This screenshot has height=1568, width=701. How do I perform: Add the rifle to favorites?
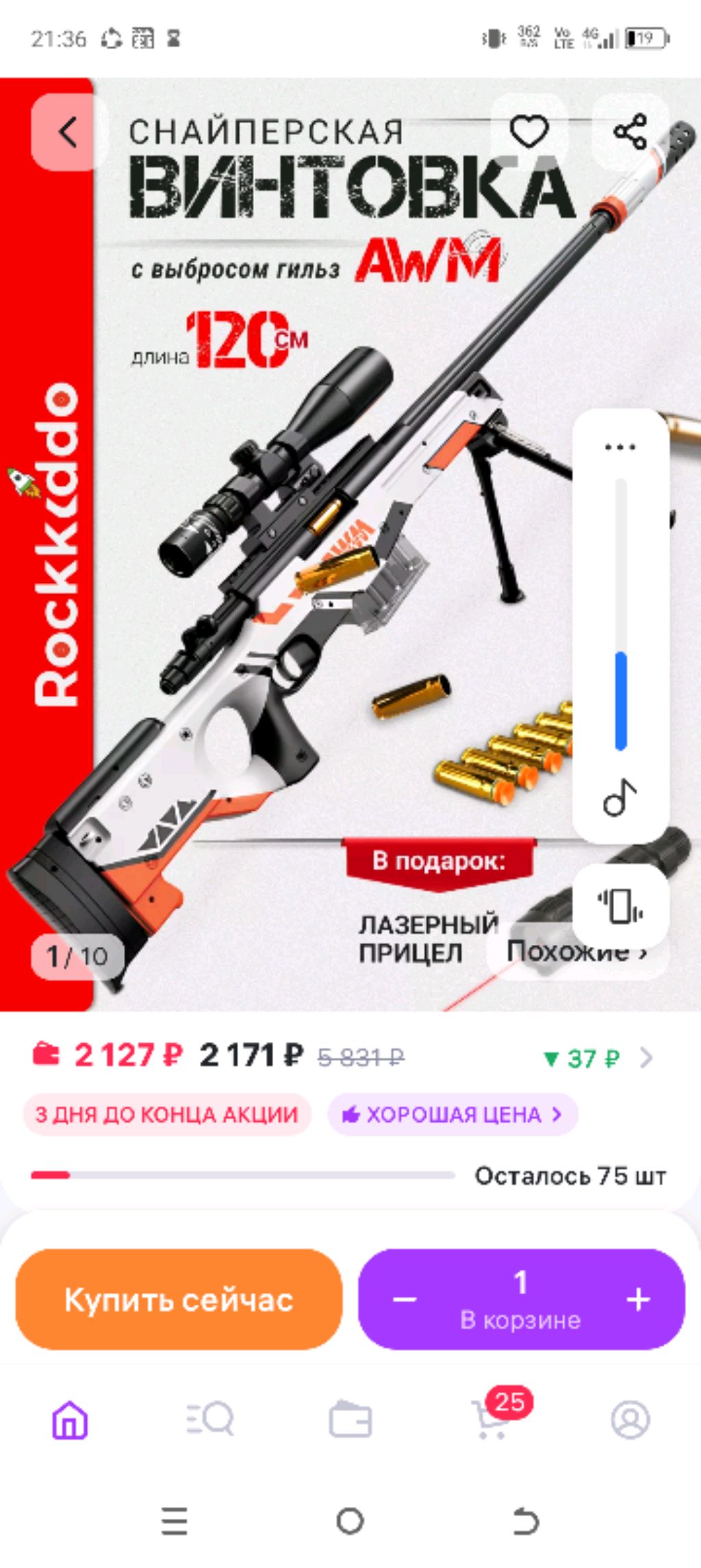tap(529, 131)
